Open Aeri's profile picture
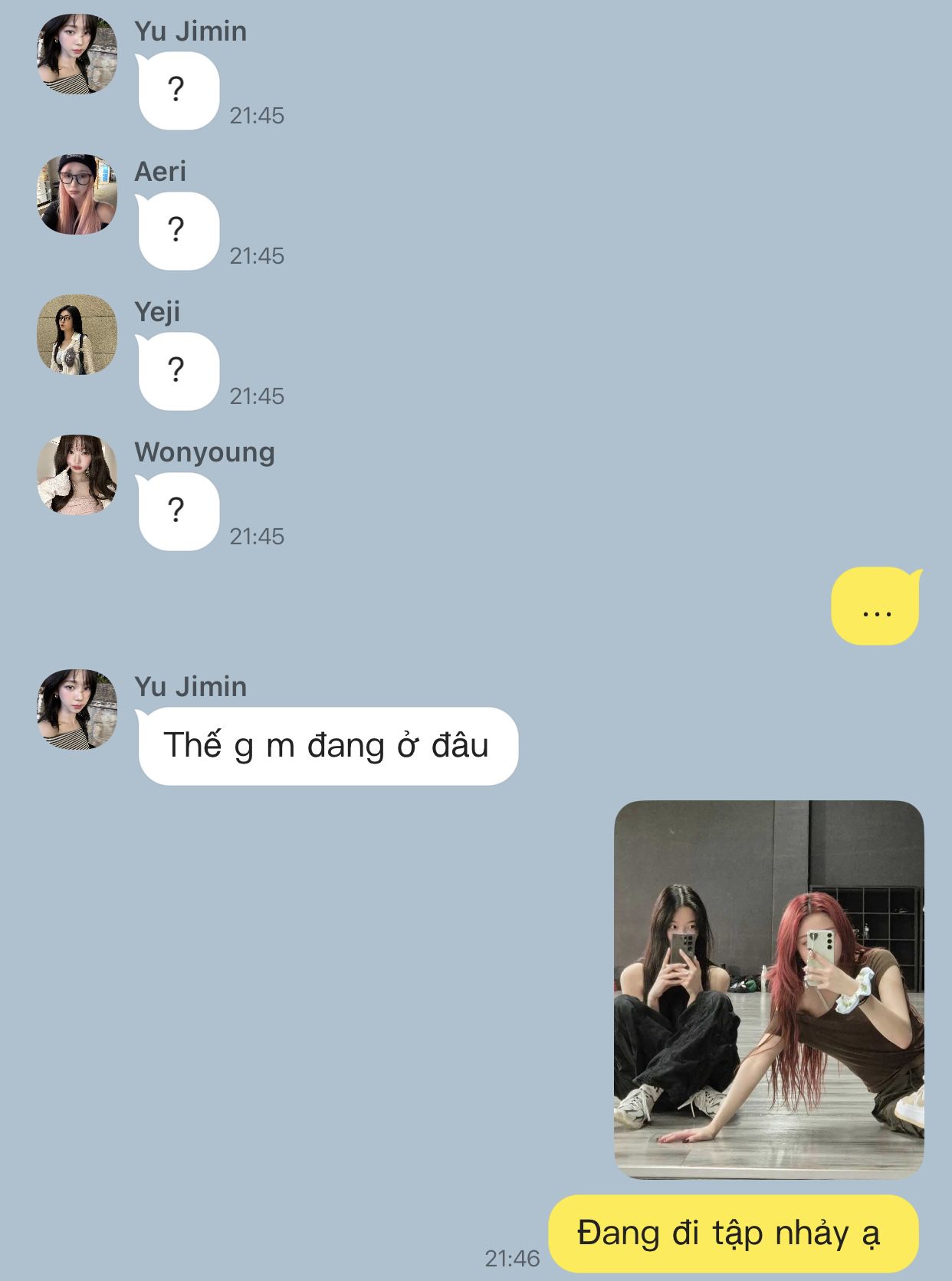 coord(77,194)
